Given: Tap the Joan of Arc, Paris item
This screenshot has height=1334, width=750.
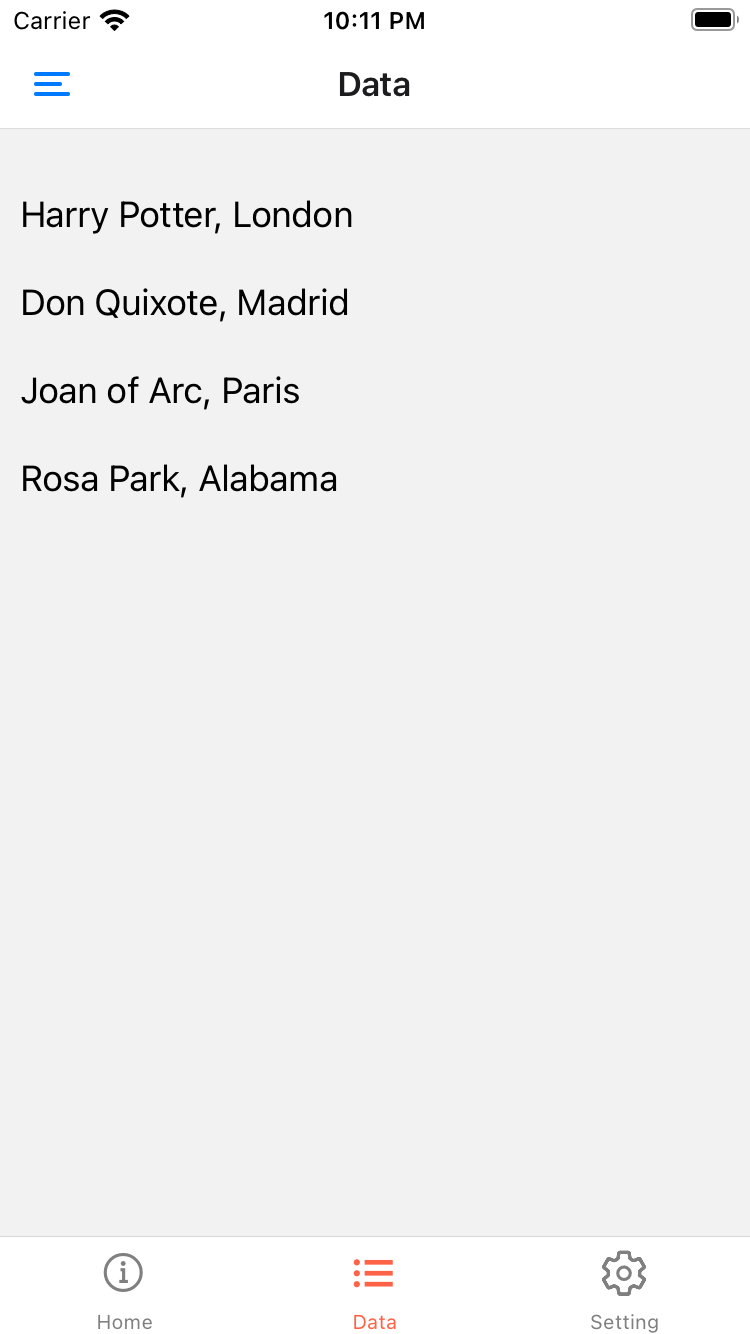Looking at the screenshot, I should coord(160,391).
